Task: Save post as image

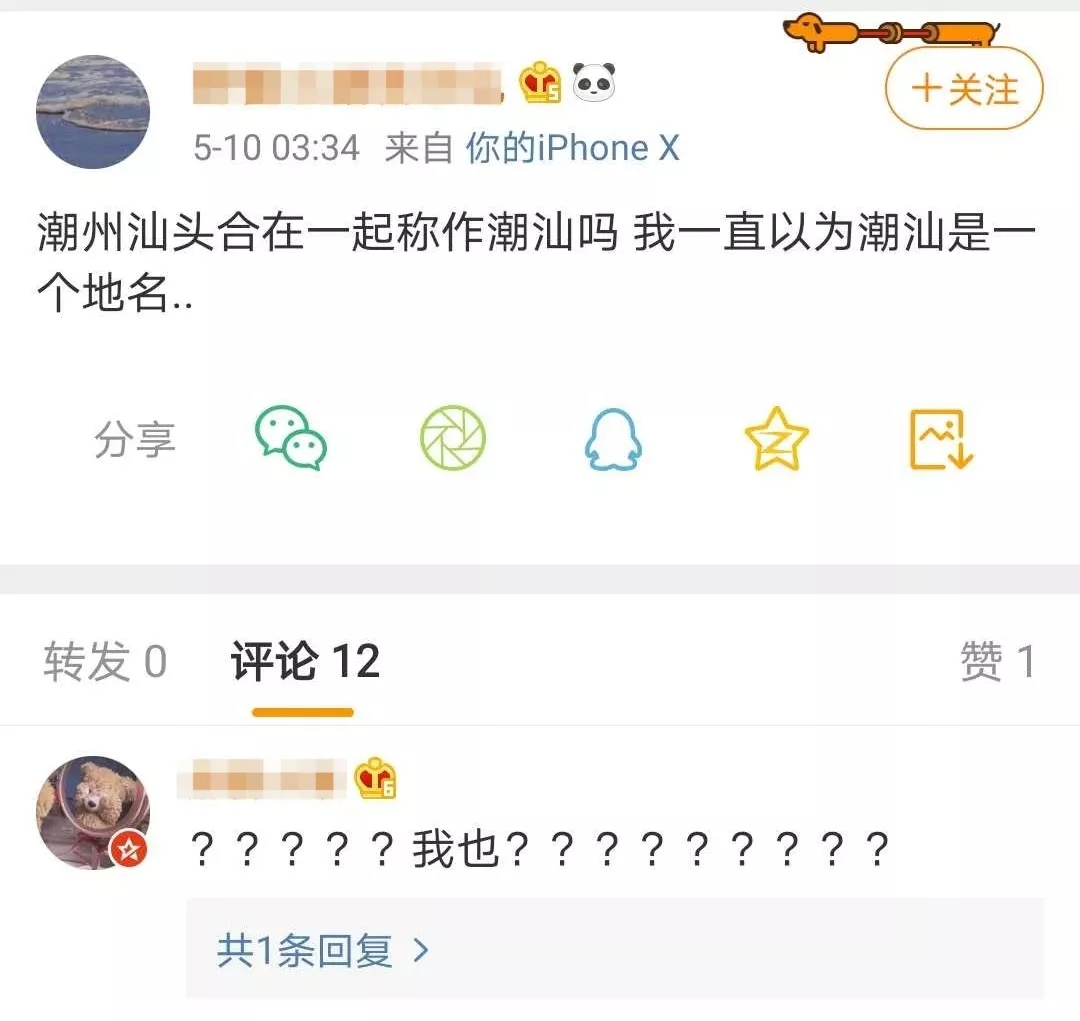Action: click(940, 439)
